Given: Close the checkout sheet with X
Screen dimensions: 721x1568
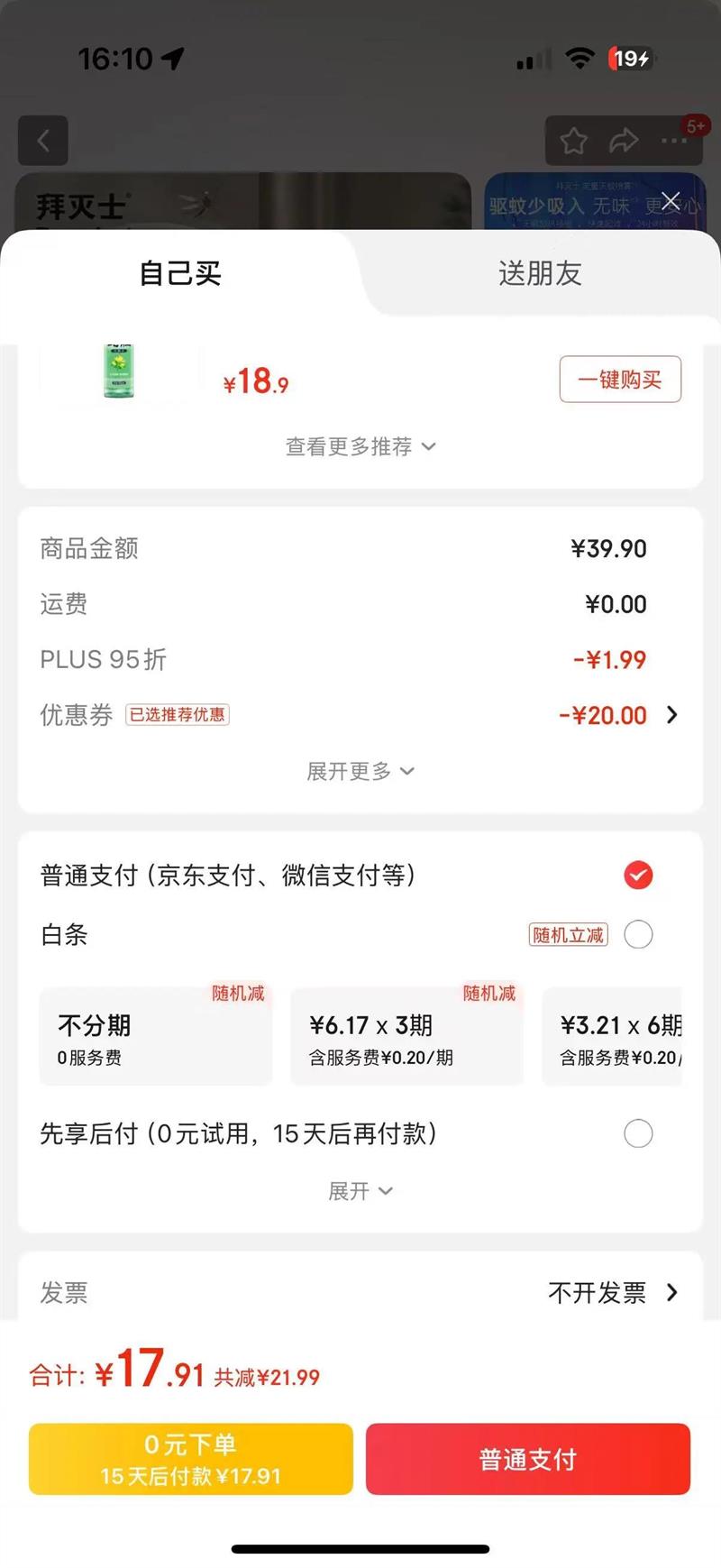Looking at the screenshot, I should pyautogui.click(x=671, y=200).
